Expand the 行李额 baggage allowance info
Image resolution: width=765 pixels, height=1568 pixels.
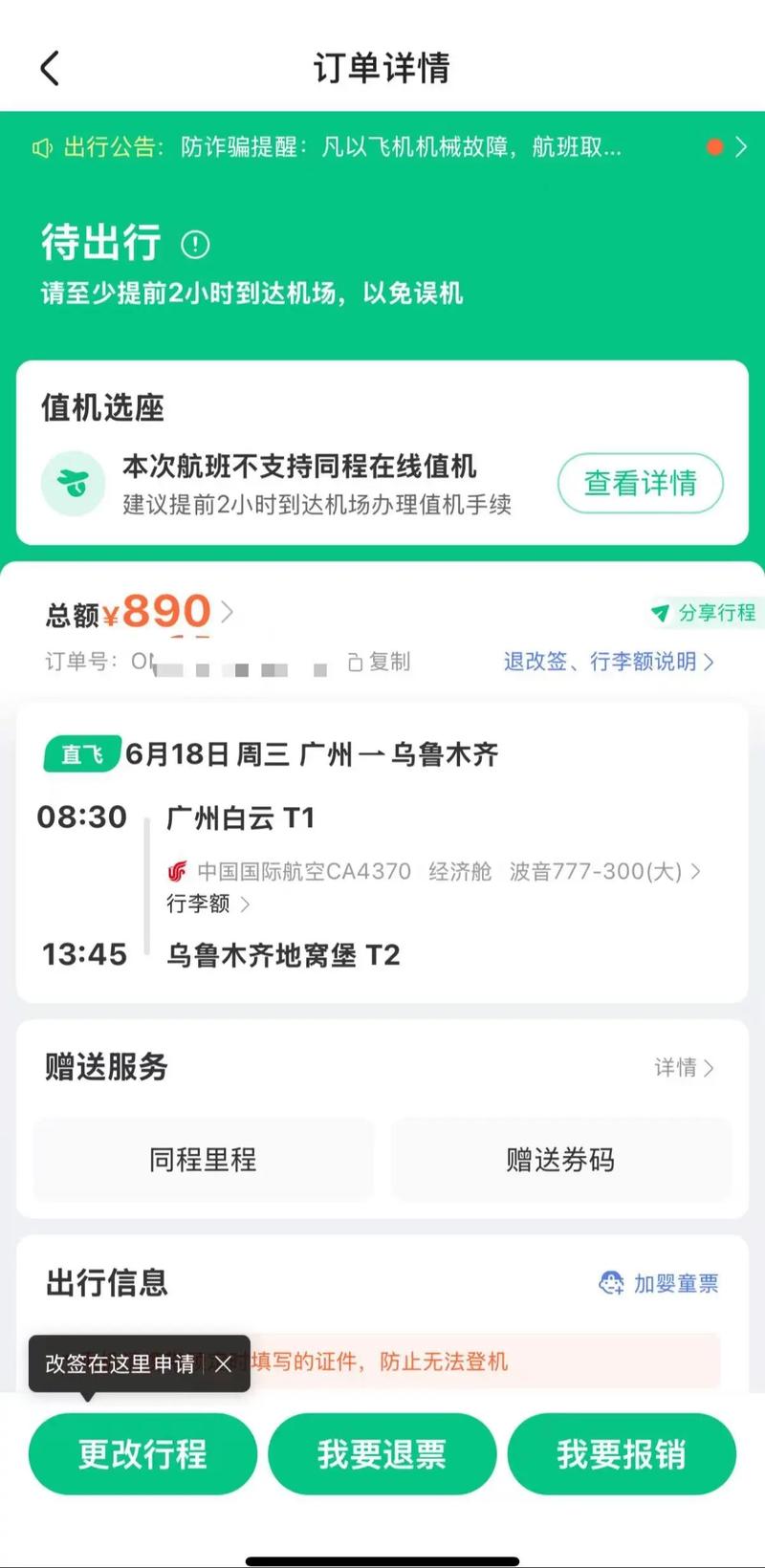[206, 904]
